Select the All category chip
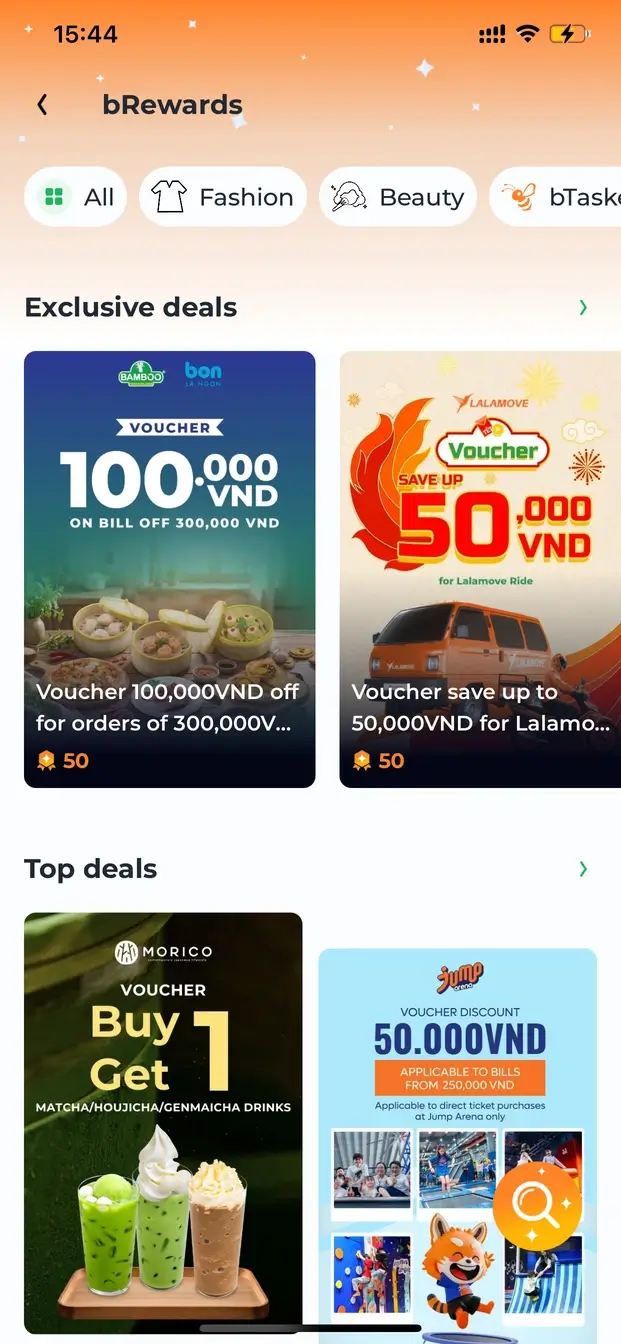621x1344 pixels. pos(76,197)
